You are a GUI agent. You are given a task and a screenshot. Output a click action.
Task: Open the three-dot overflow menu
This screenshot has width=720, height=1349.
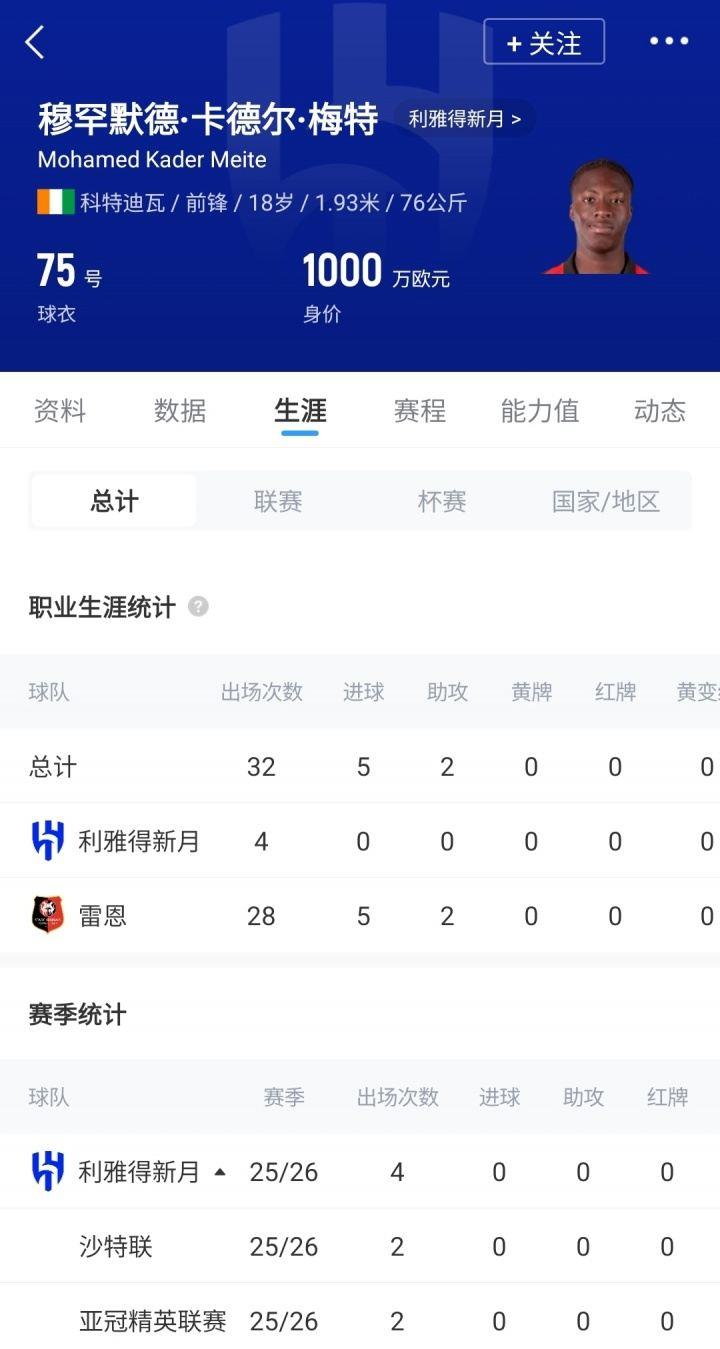coord(669,41)
